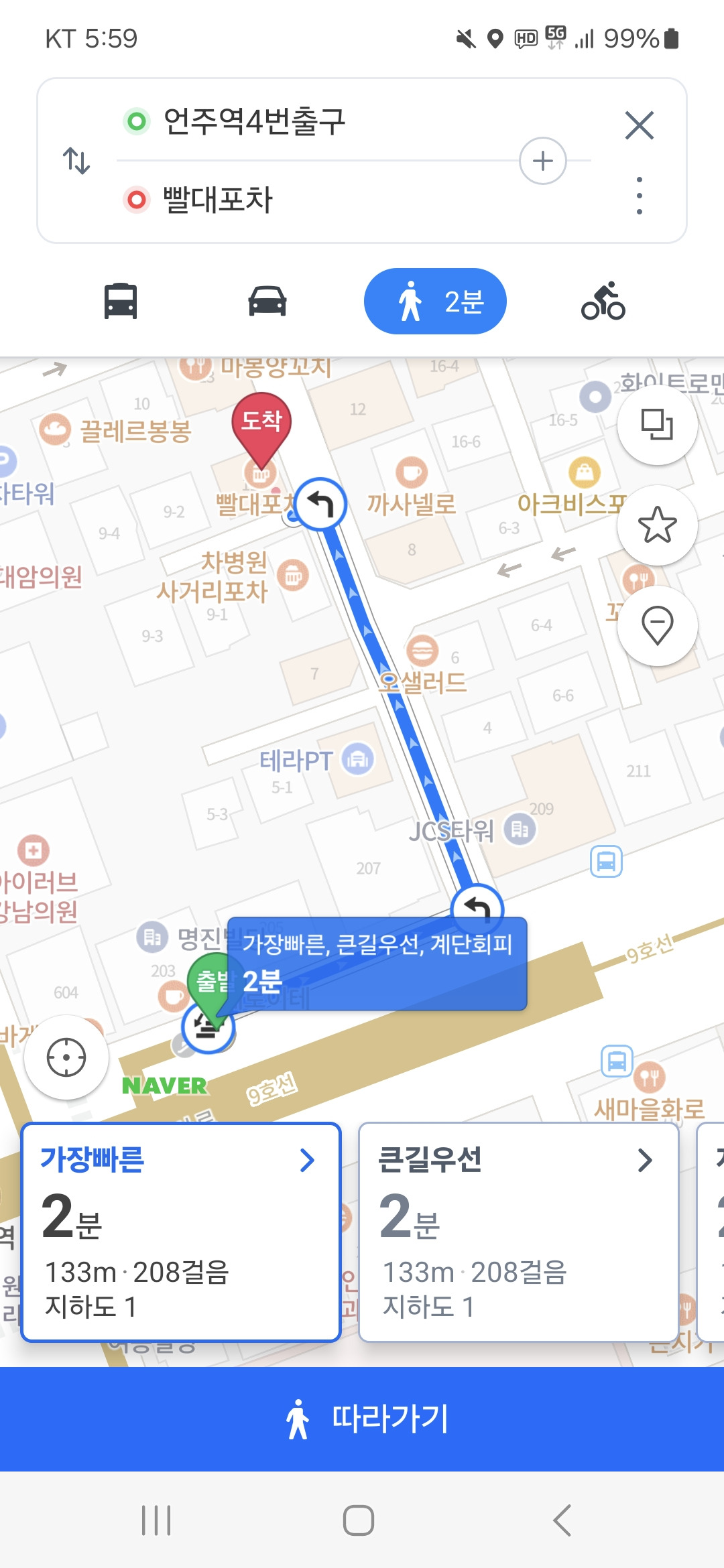Swap the start and destination points
Image resolution: width=724 pixels, height=1568 pixels.
[76, 161]
